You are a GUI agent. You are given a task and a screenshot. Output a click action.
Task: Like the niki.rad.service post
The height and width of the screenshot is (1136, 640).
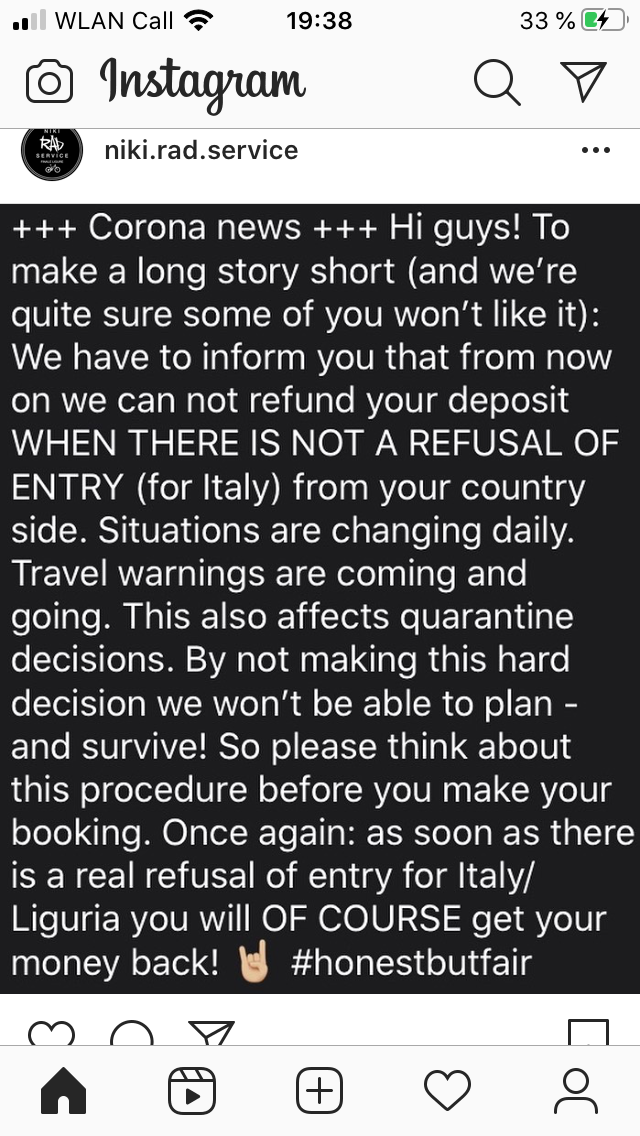point(50,1033)
